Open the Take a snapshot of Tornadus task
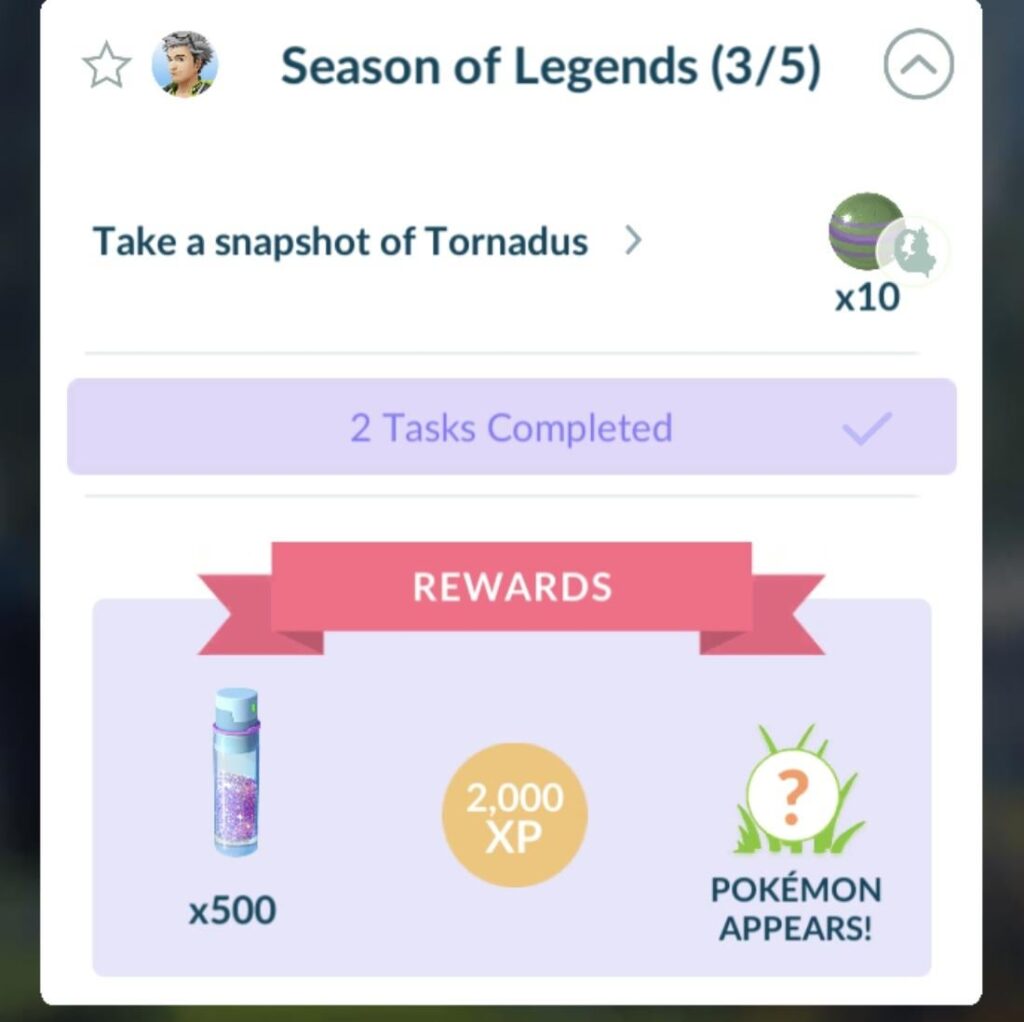 tap(366, 242)
